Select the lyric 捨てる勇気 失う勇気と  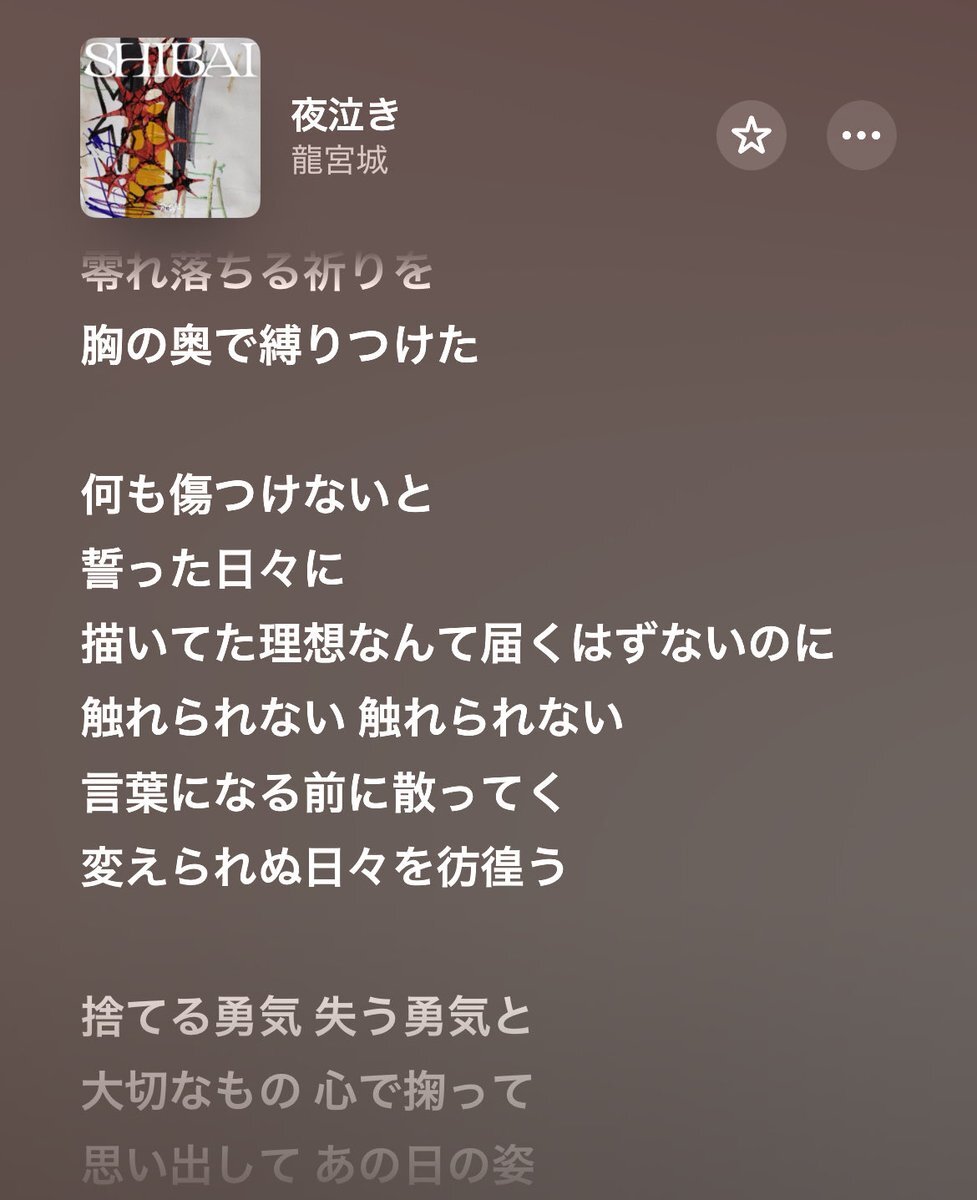pyautogui.click(x=306, y=1018)
